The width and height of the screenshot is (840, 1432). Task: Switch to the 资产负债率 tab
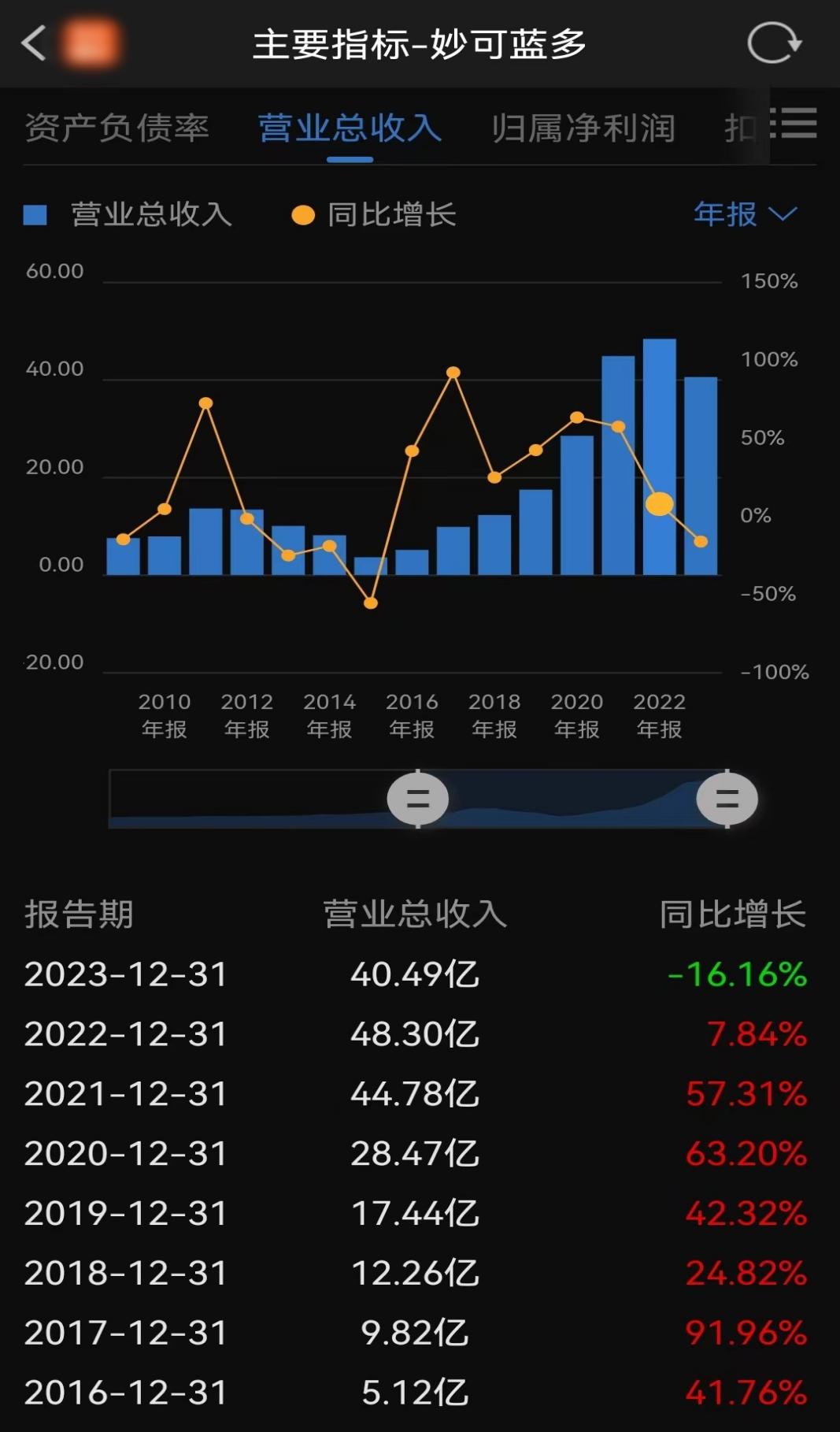coord(117,128)
